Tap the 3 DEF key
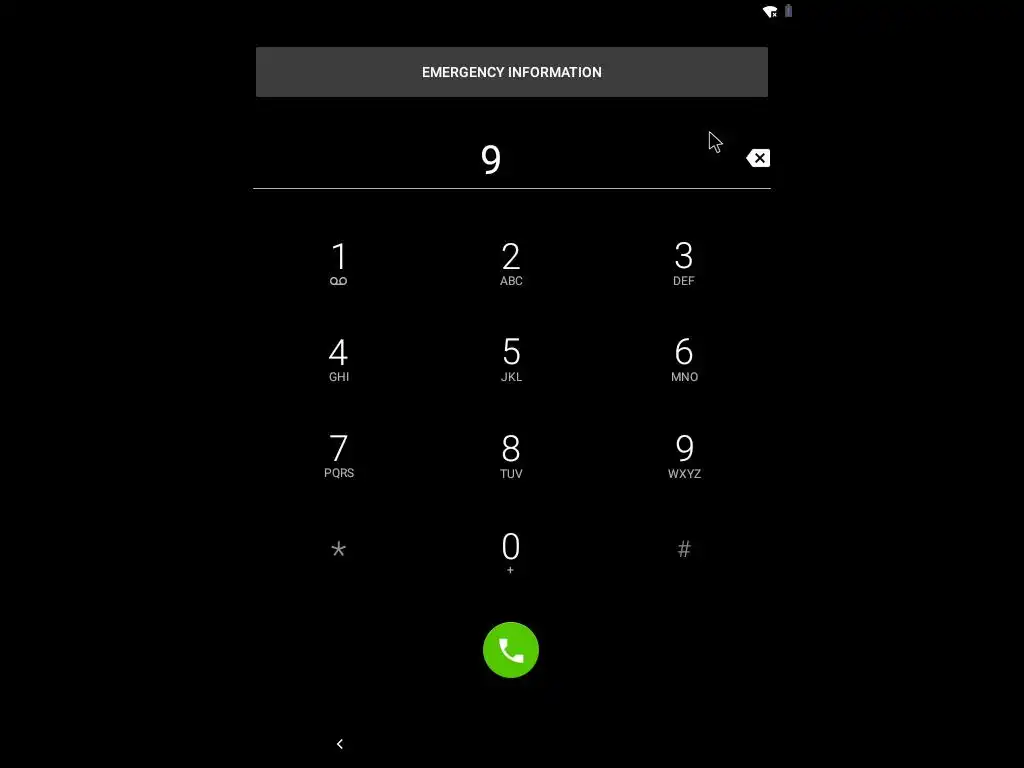The height and width of the screenshot is (768, 1024). point(684,264)
